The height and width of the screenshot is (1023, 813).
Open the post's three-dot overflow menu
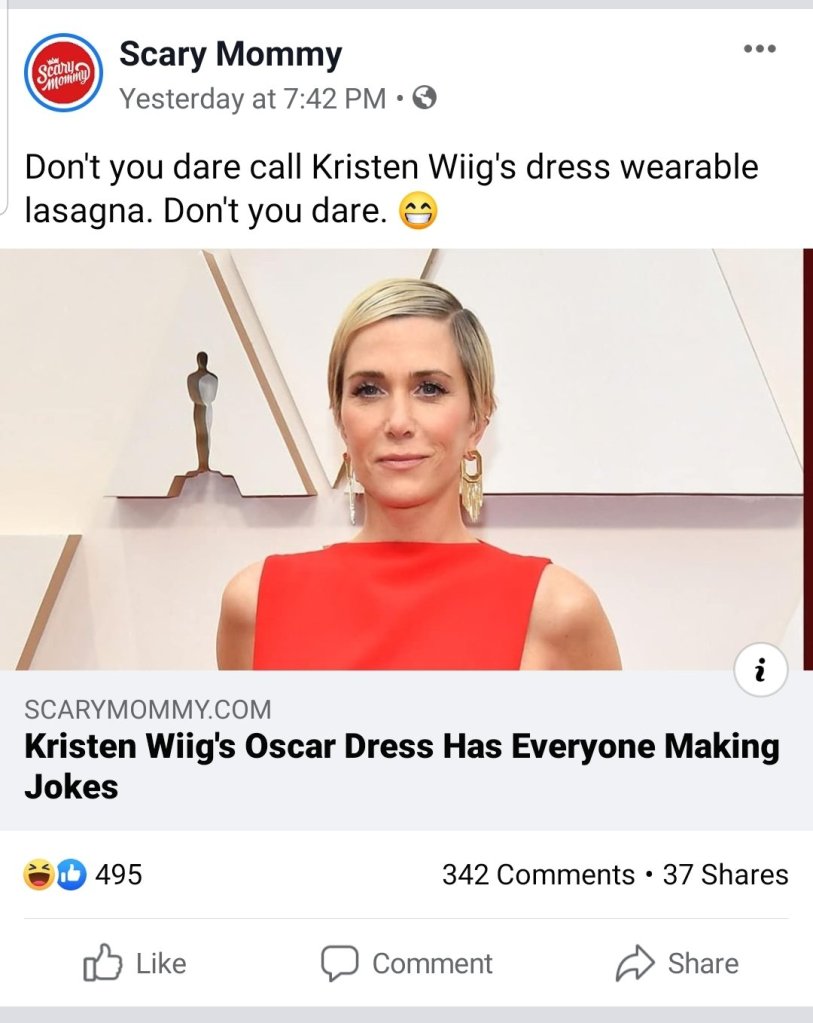(759, 49)
